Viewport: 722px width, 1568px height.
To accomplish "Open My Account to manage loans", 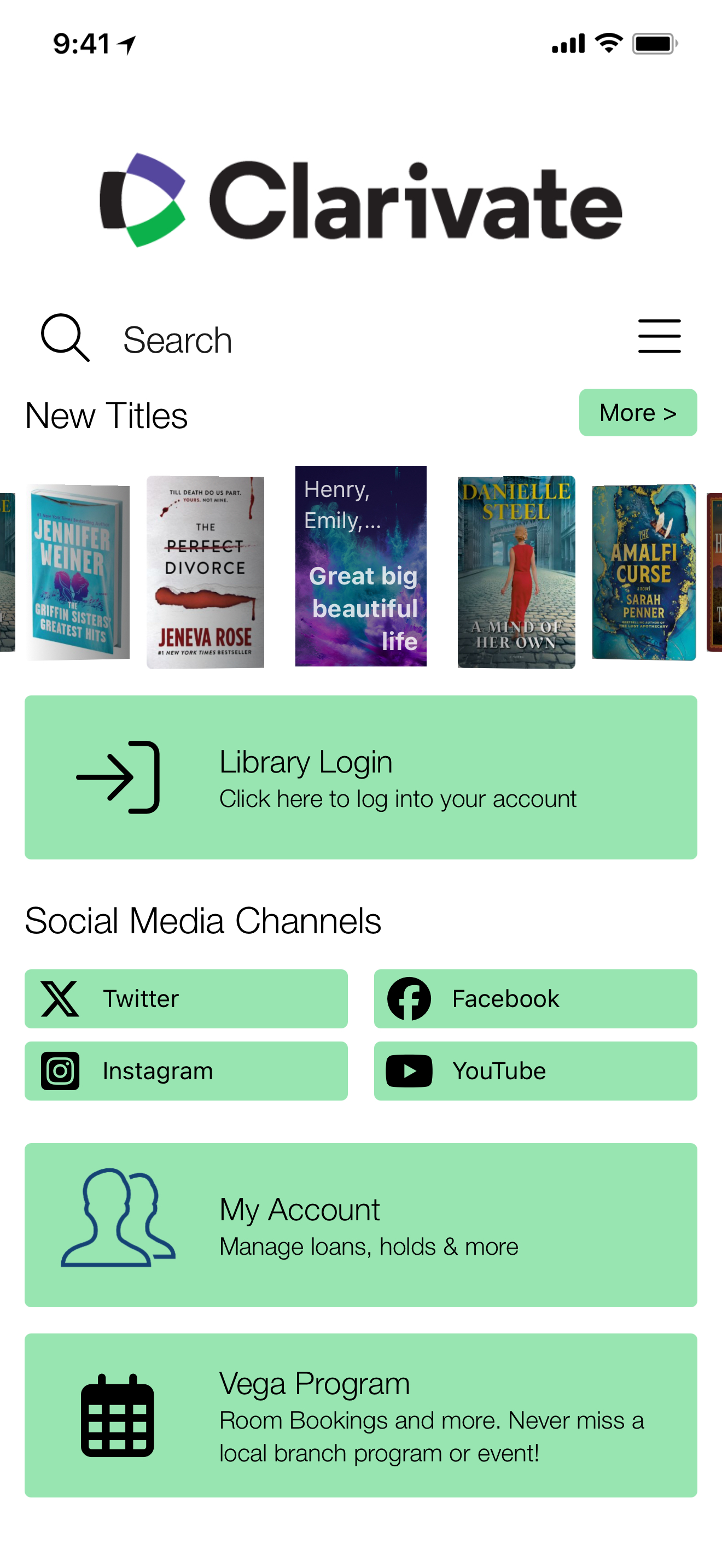I will (x=360, y=1225).
